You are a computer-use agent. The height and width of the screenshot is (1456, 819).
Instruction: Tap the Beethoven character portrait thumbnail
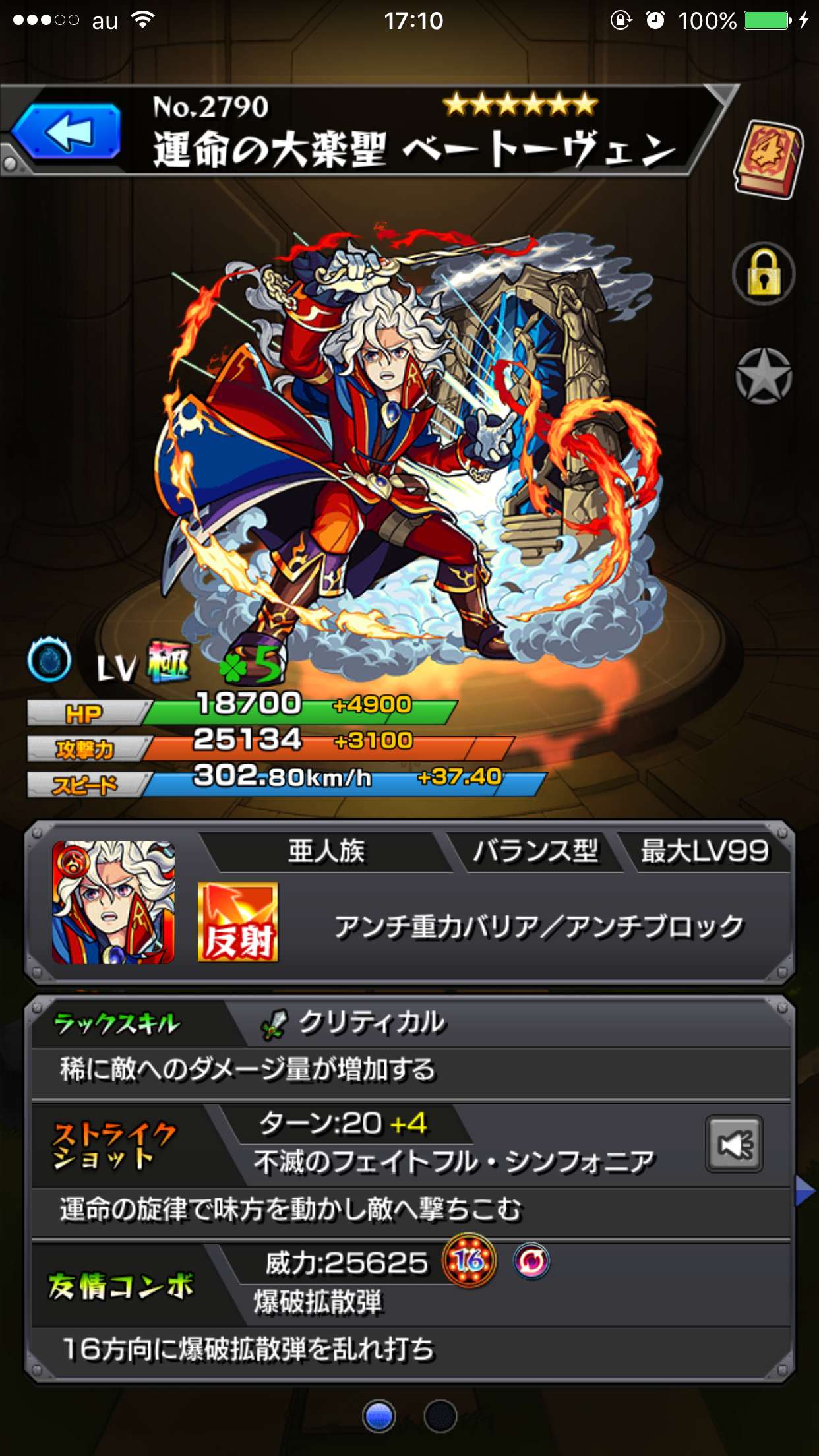[x=113, y=902]
